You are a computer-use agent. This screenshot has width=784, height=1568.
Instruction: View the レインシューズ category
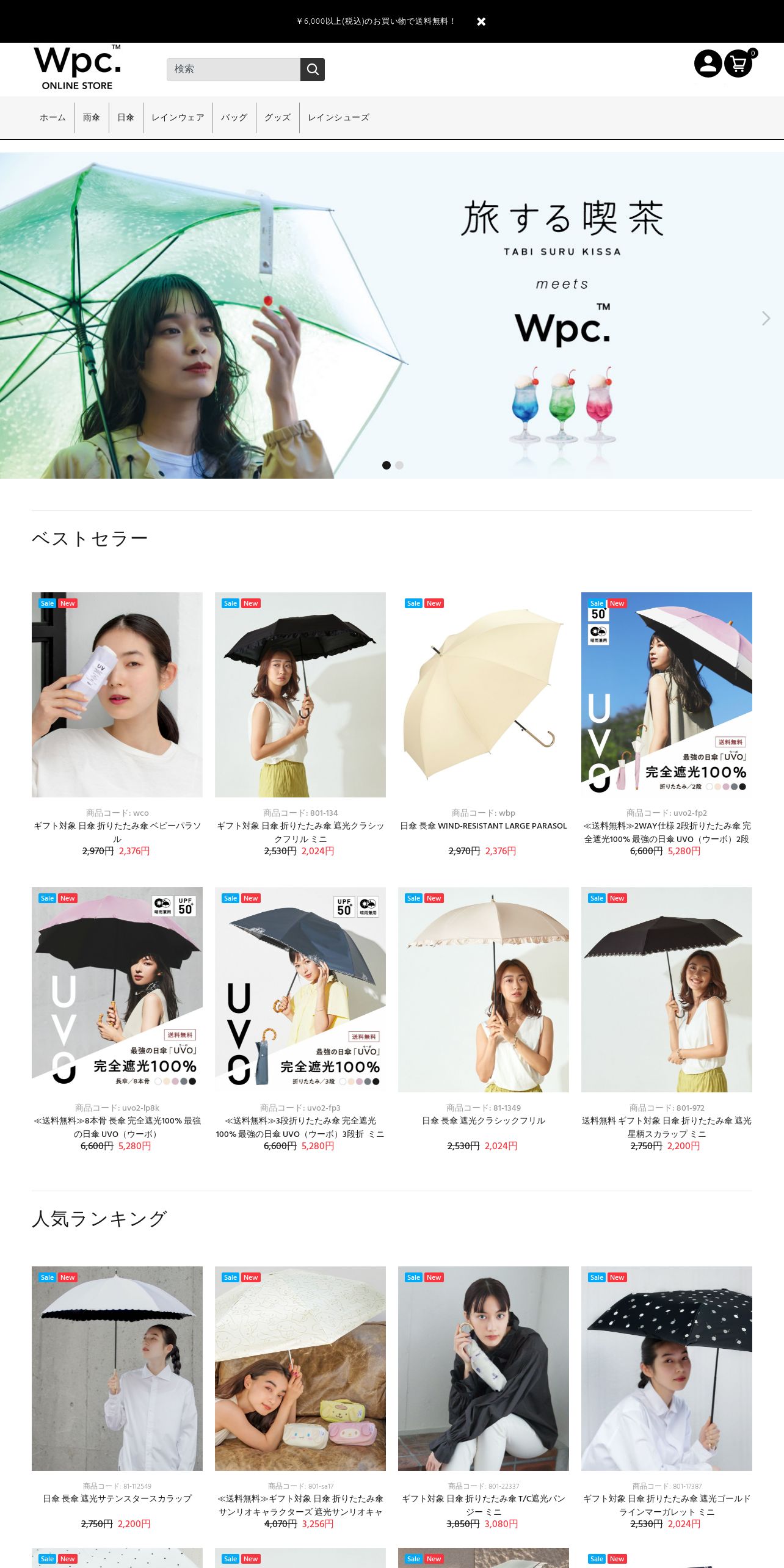[338, 118]
